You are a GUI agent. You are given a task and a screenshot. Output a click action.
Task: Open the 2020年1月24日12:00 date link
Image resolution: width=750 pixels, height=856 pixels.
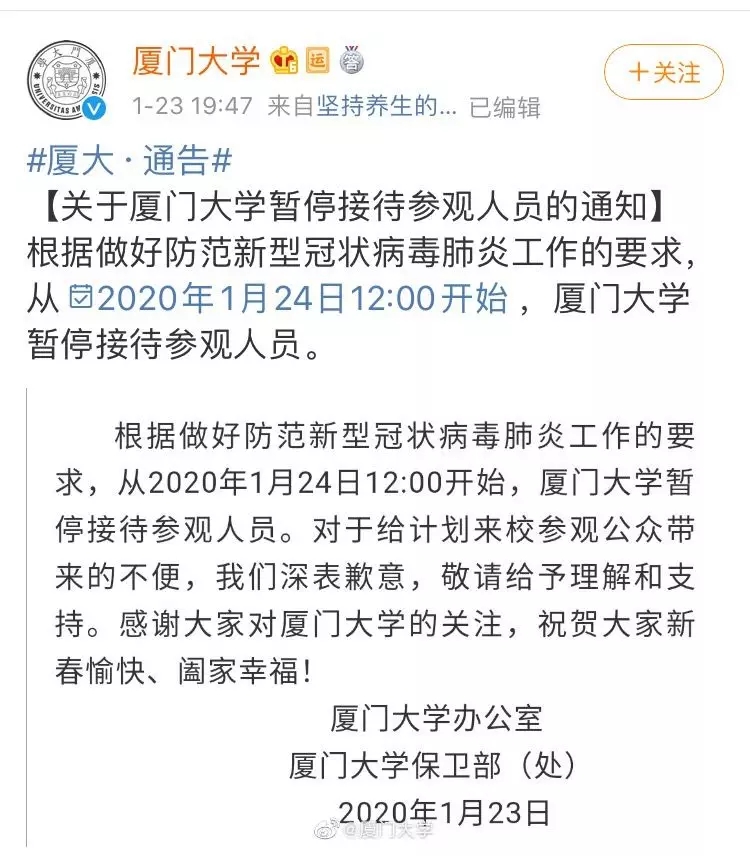click(x=290, y=298)
